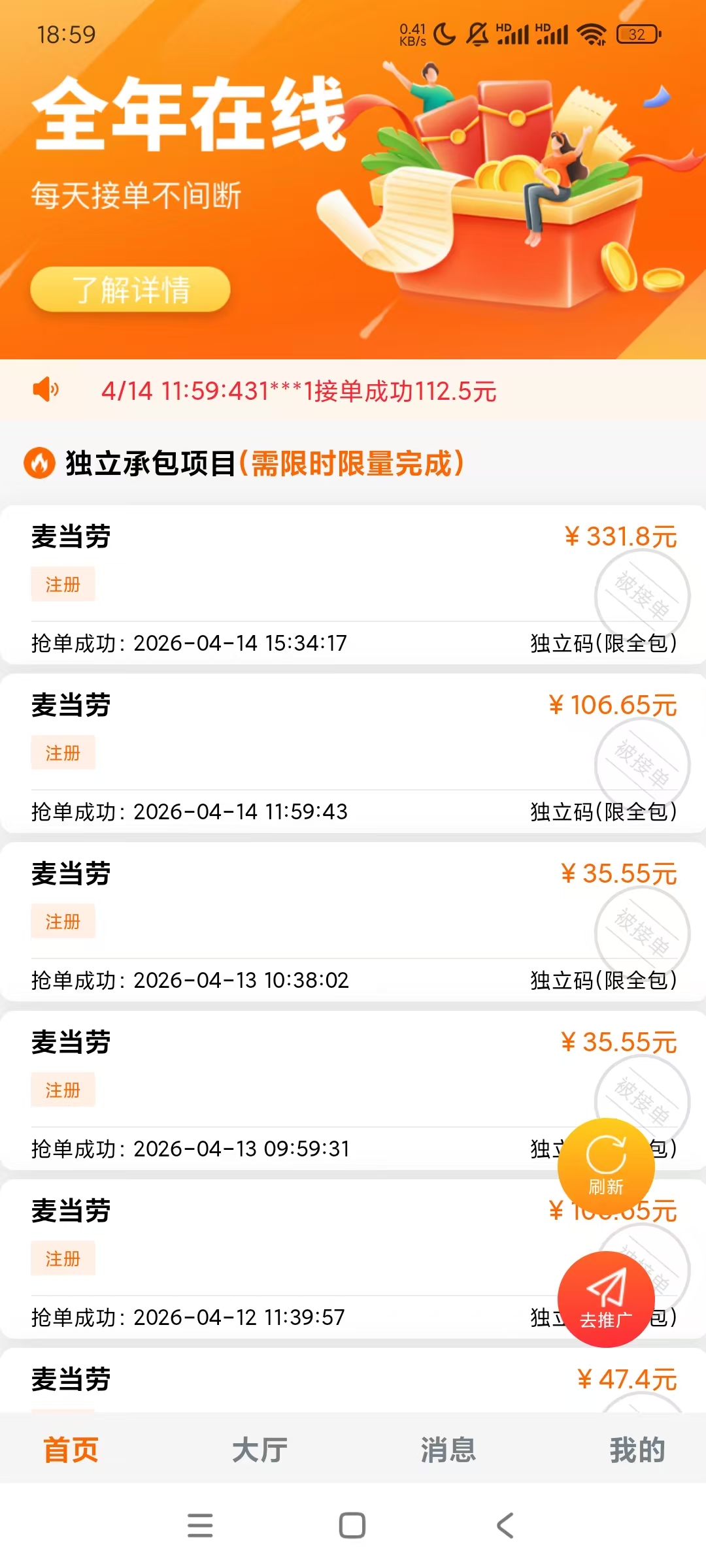Tap 了解详情 on the banner

[131, 289]
